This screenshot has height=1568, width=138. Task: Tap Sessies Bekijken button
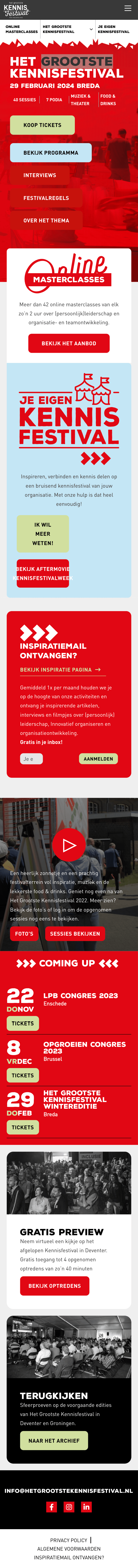[x=75, y=934]
